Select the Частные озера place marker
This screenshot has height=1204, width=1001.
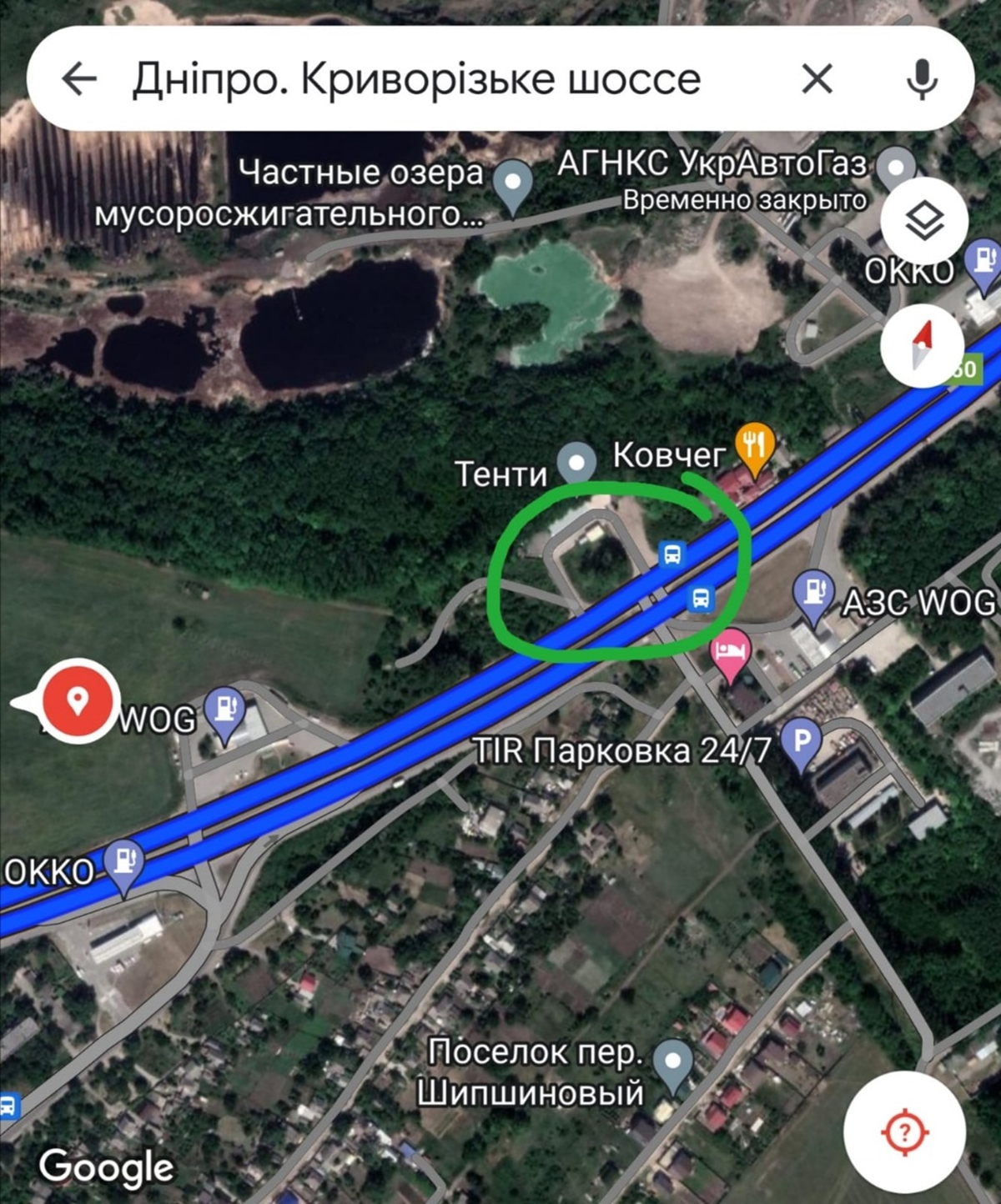pyautogui.click(x=513, y=183)
